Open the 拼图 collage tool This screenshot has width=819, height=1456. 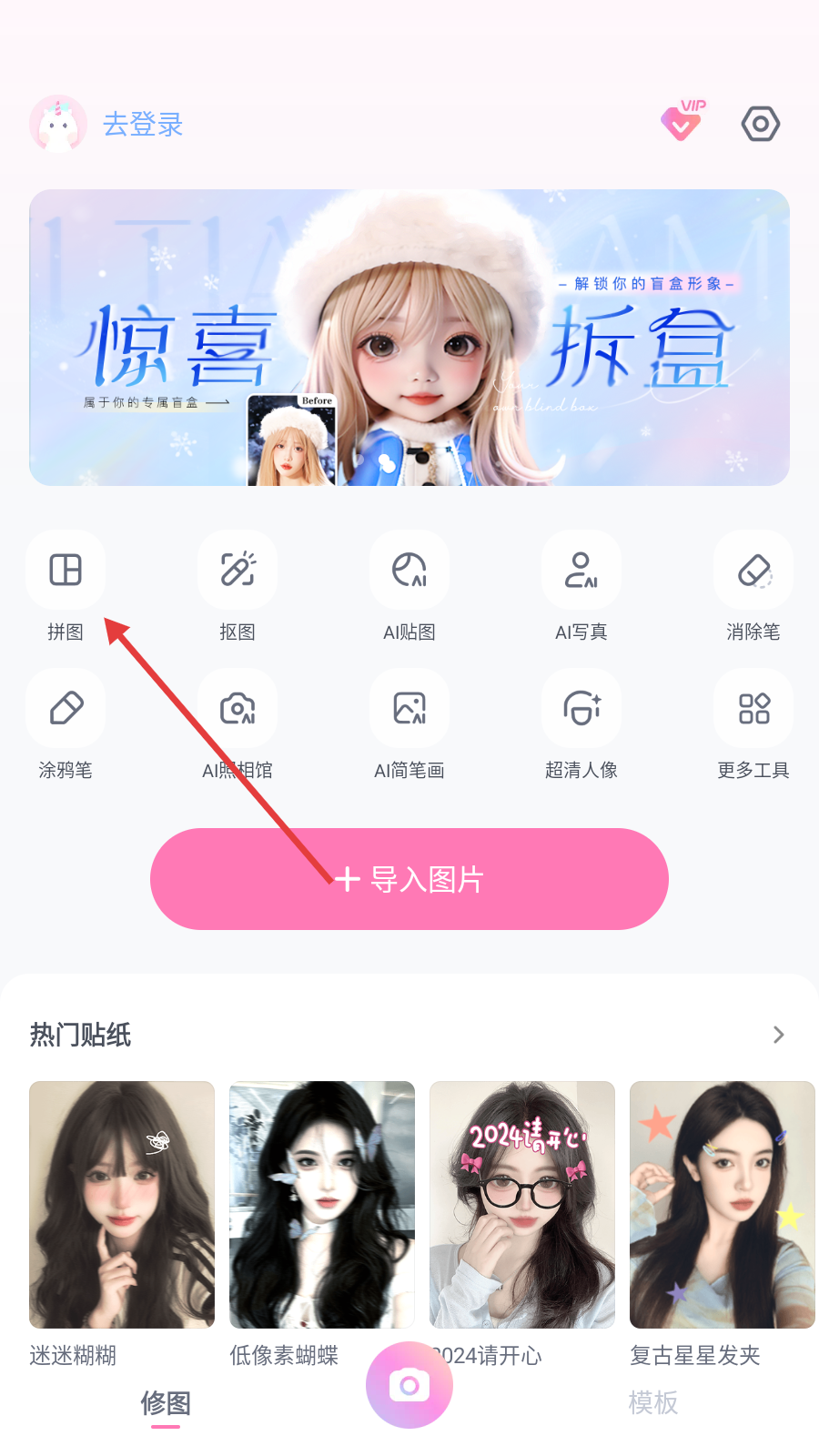coord(66,571)
